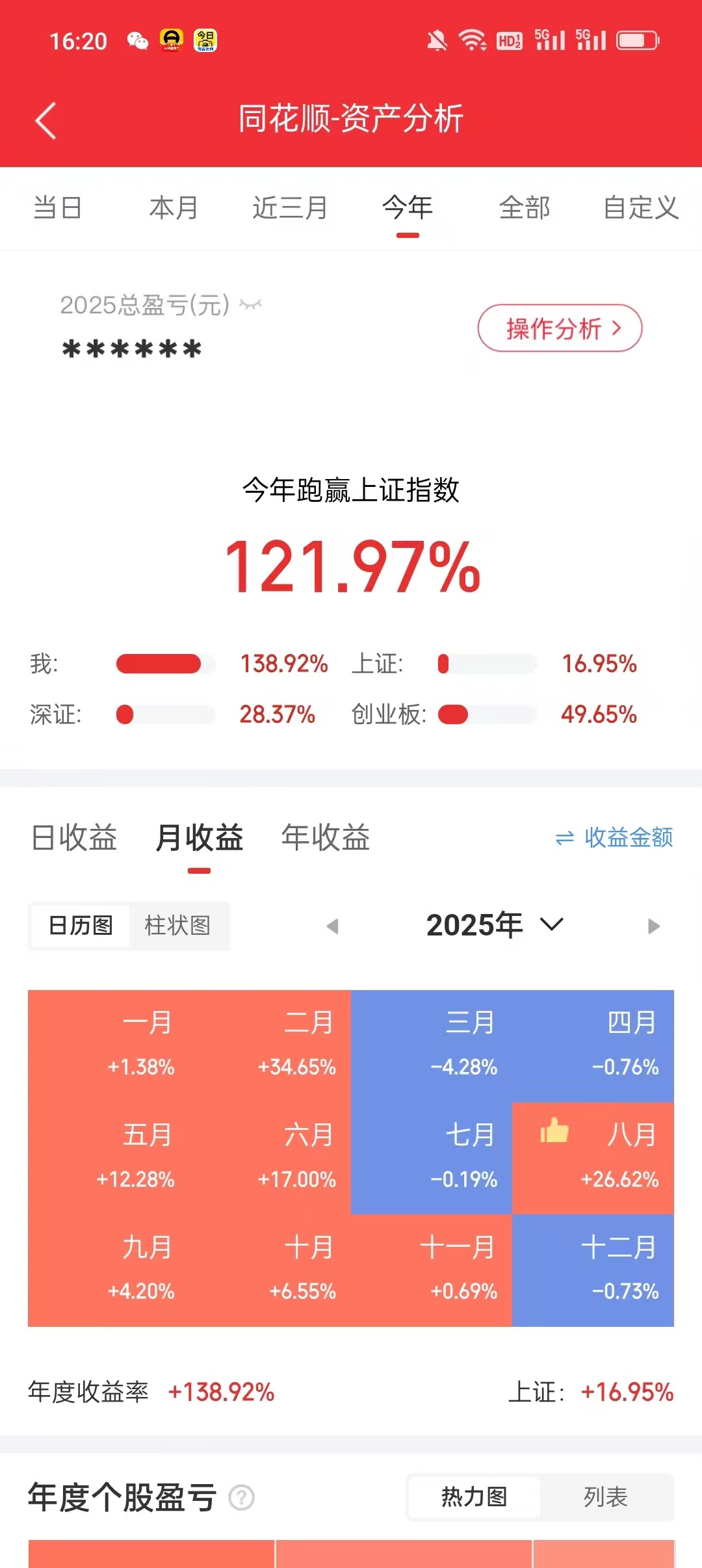Image resolution: width=702 pixels, height=1568 pixels.
Task: Open the 全部 period tab
Action: 525,208
